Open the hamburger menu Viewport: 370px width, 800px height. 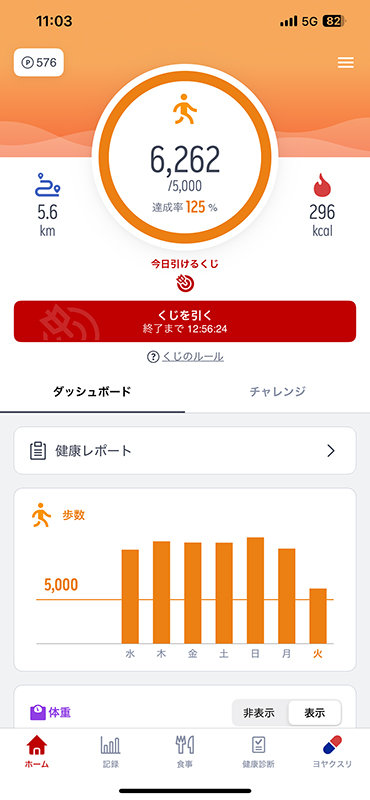tap(346, 63)
